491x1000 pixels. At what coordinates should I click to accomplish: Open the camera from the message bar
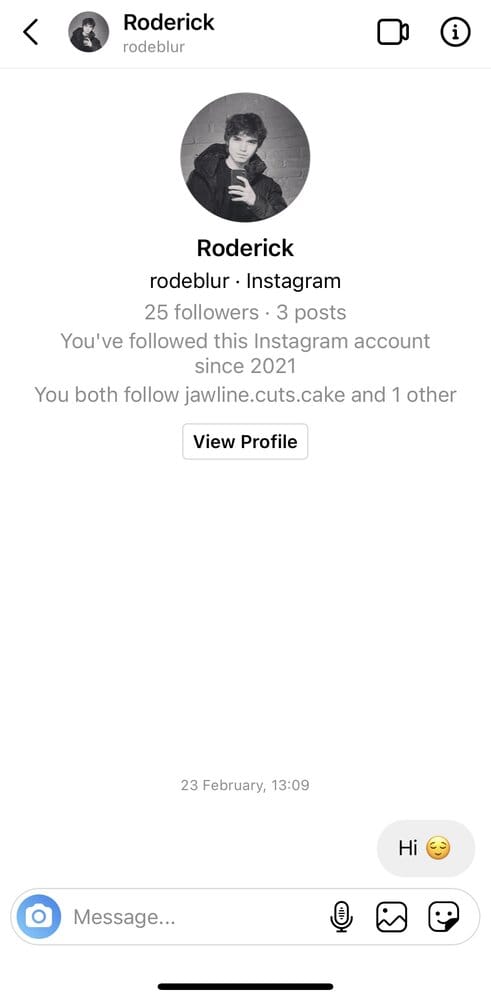(x=39, y=916)
